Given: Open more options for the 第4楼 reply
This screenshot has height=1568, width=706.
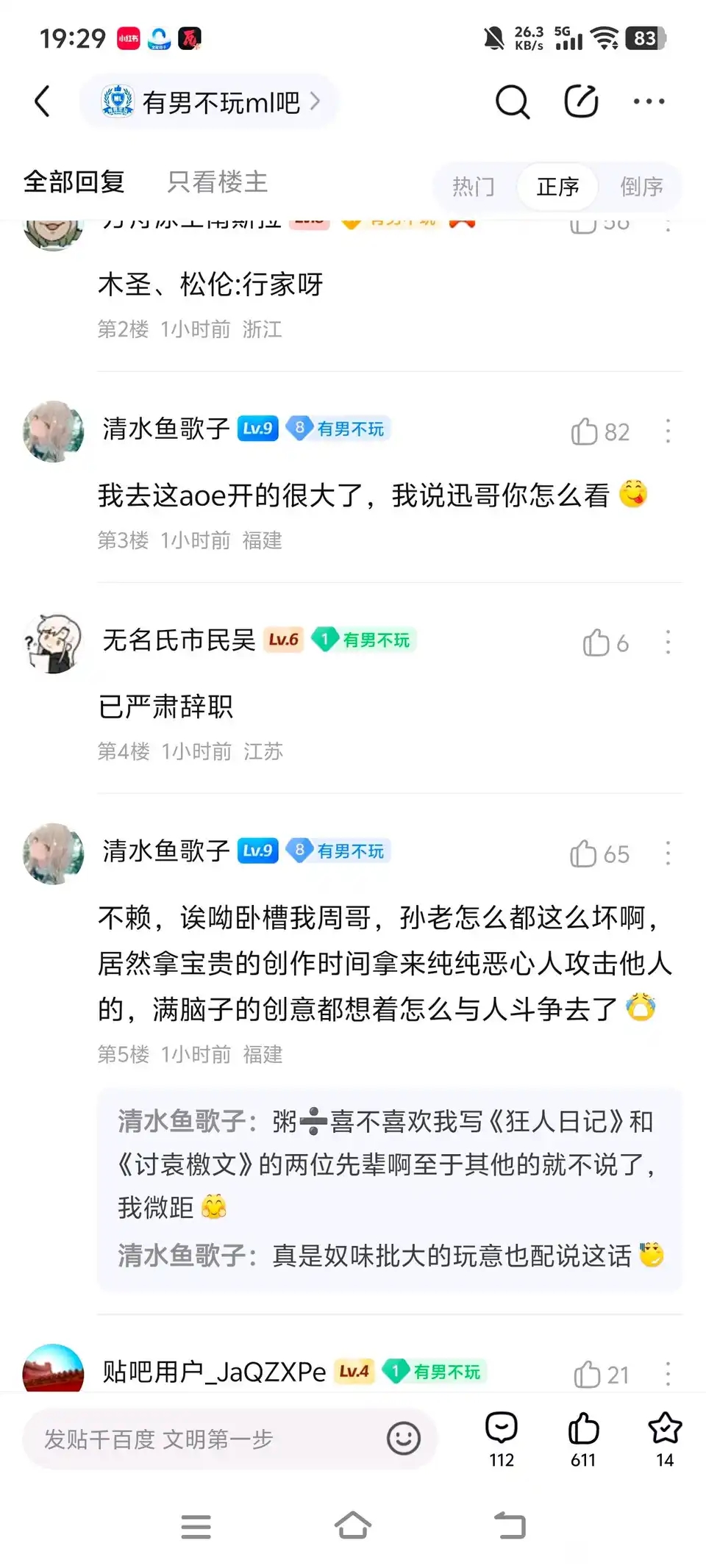Looking at the screenshot, I should pyautogui.click(x=668, y=642).
